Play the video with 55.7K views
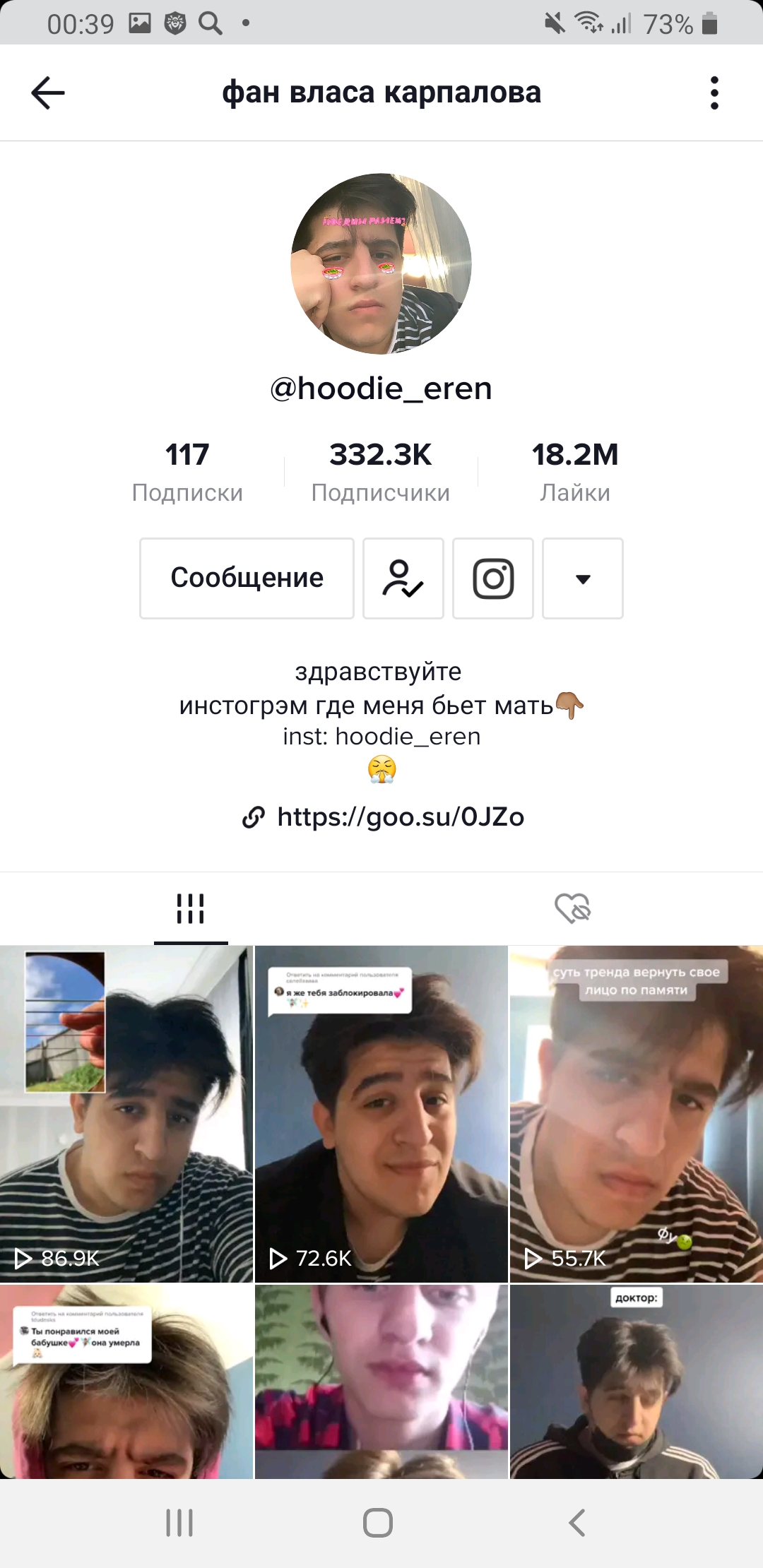The width and height of the screenshot is (763, 1568). [637, 1114]
